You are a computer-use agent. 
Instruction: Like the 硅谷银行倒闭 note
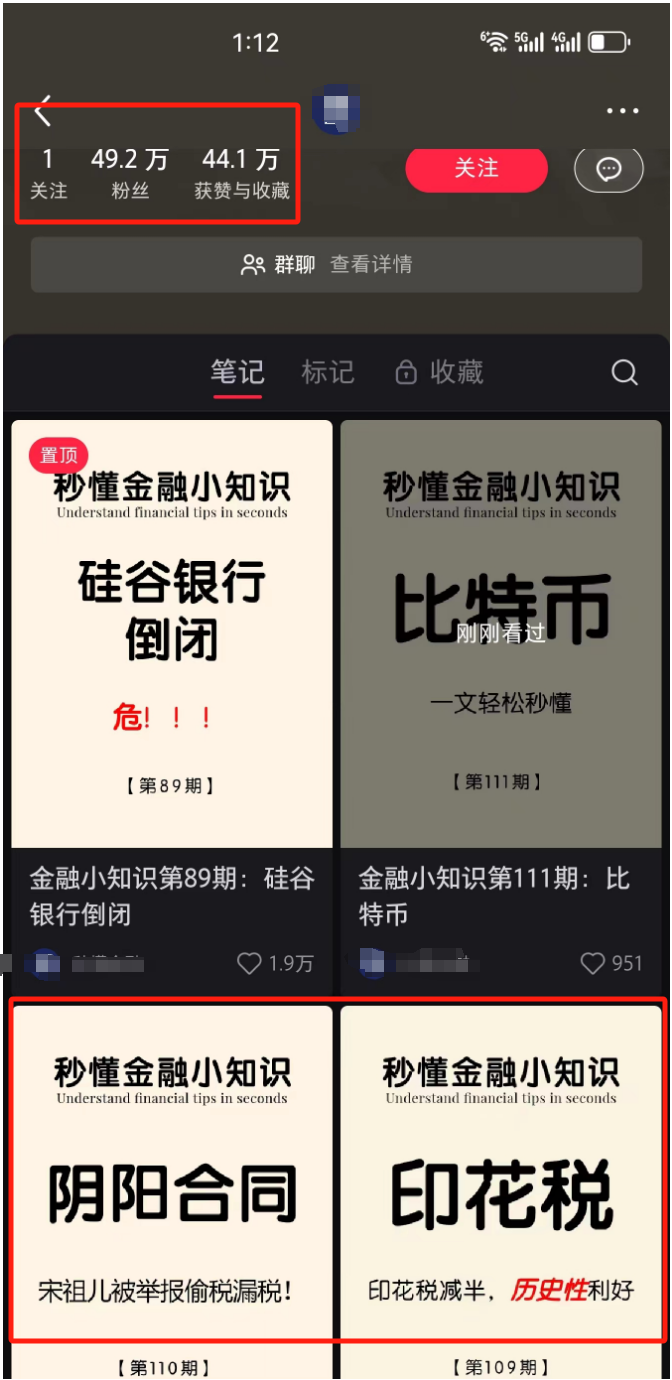(250, 963)
